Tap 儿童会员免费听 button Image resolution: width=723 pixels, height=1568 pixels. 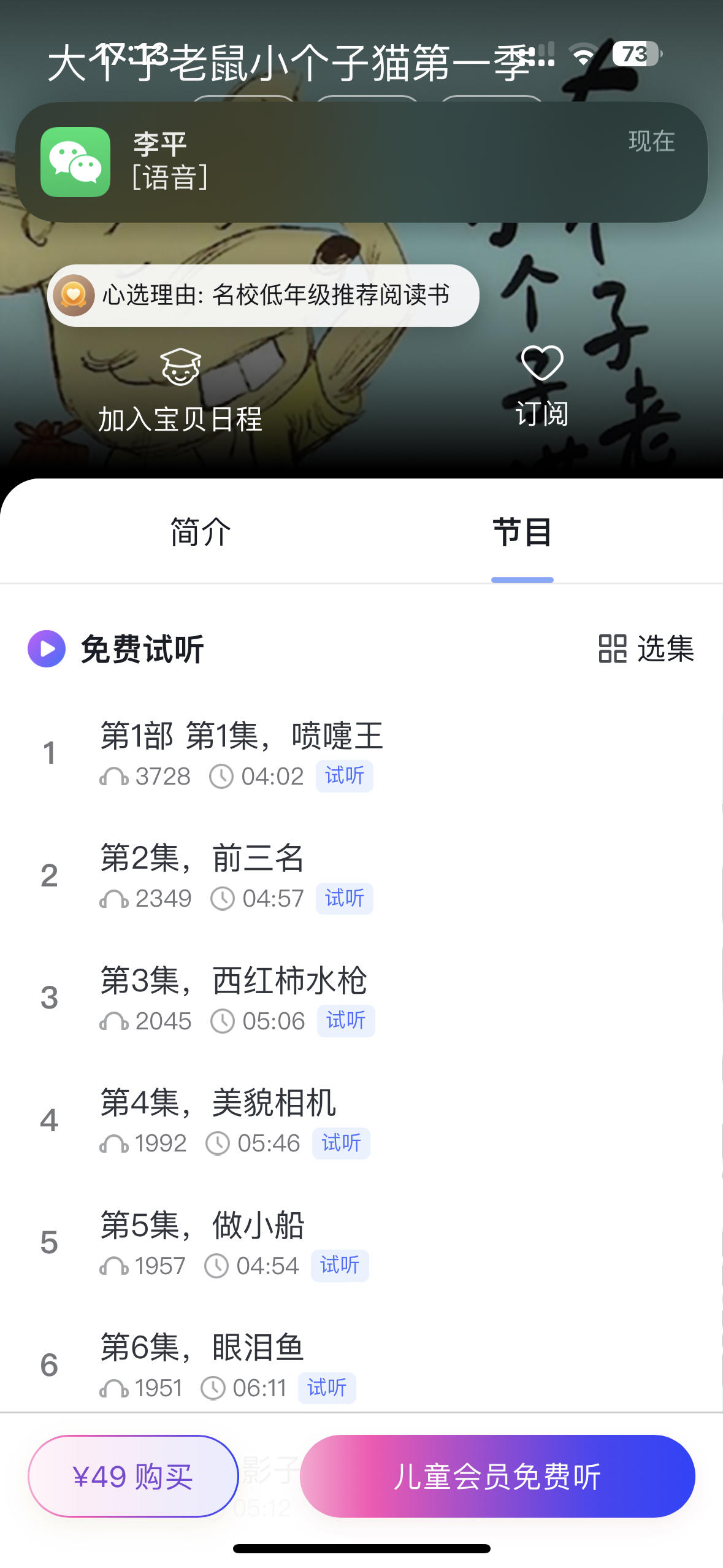497,1476
